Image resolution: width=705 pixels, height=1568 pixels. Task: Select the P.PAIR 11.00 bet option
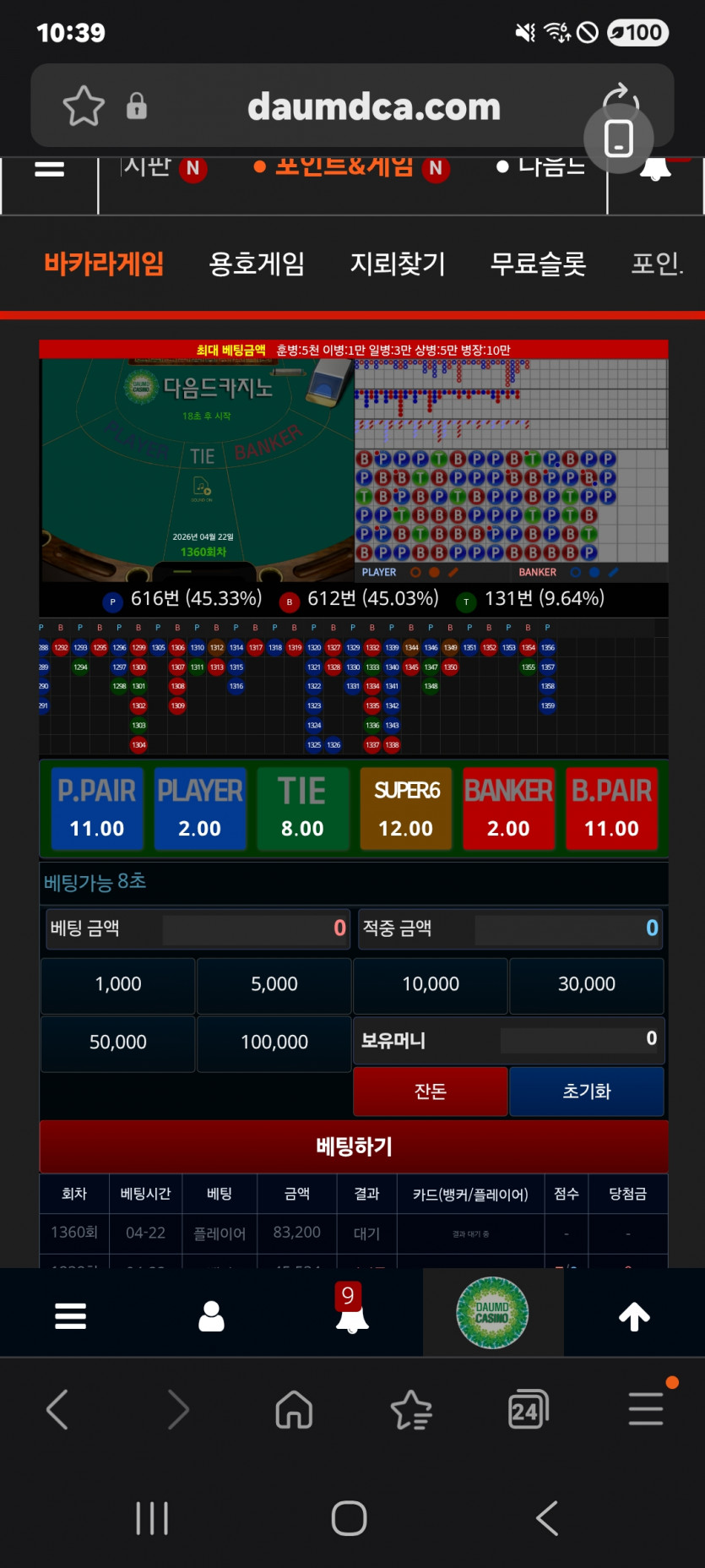point(96,808)
